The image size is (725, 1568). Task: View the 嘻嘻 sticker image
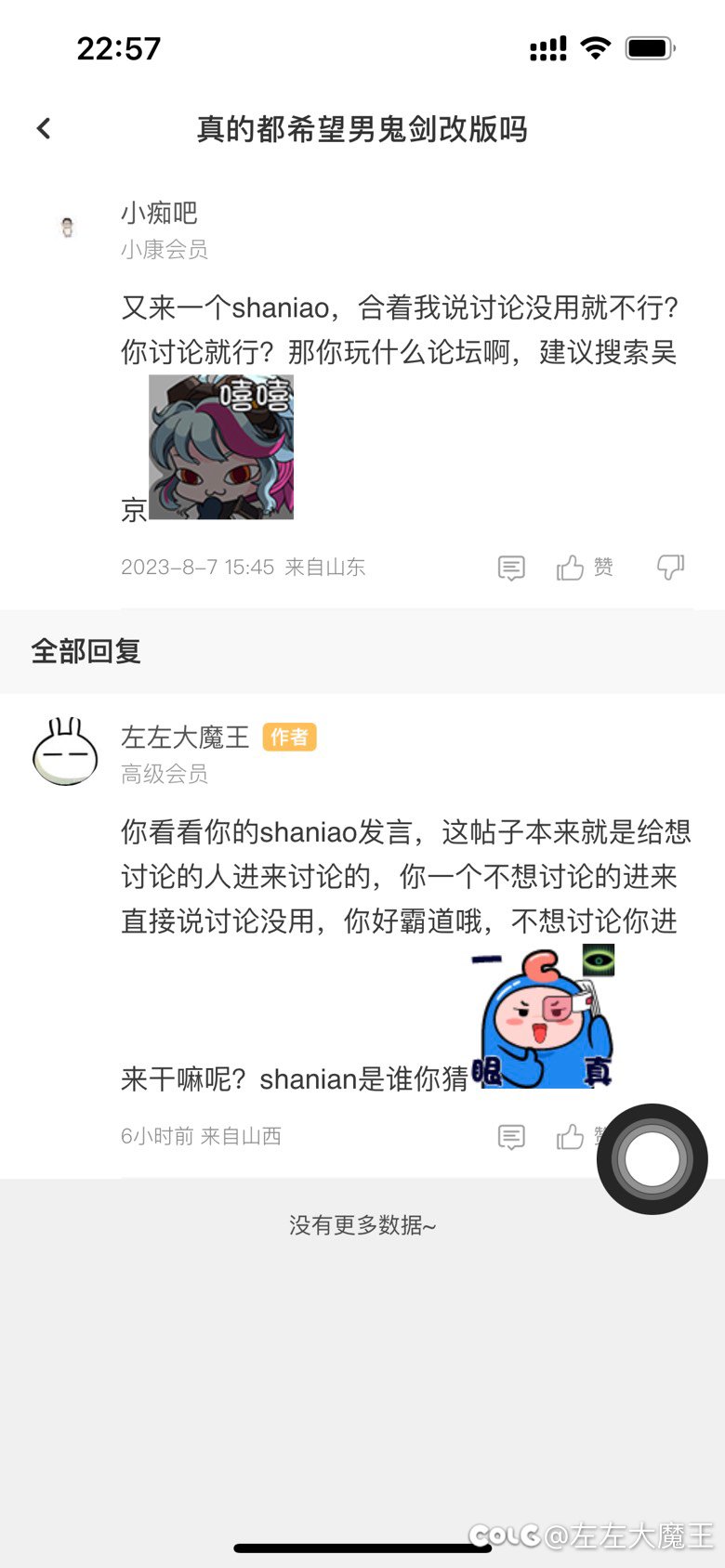click(221, 447)
